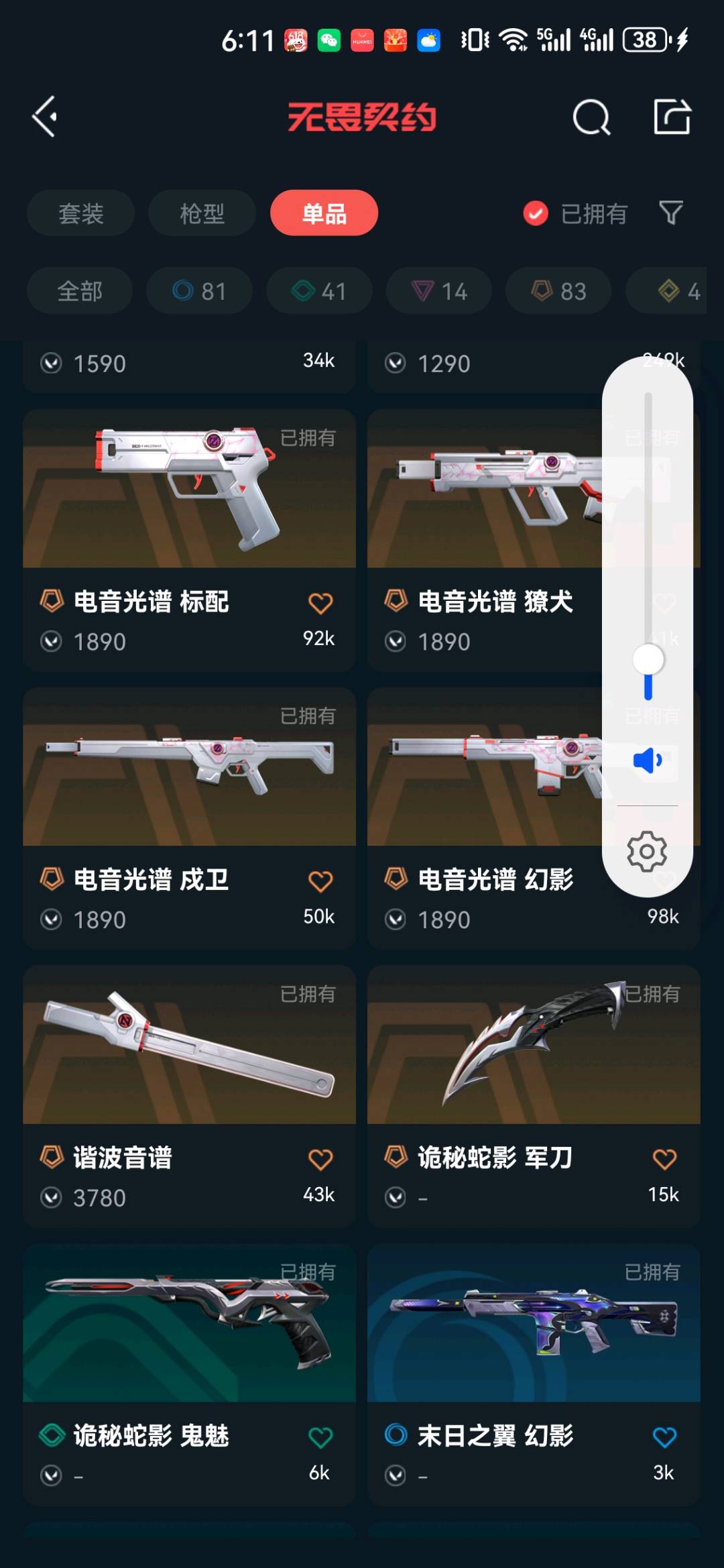Like the 诡秘蛇影 军刀 skin
724x1568 pixels.
click(x=664, y=1159)
